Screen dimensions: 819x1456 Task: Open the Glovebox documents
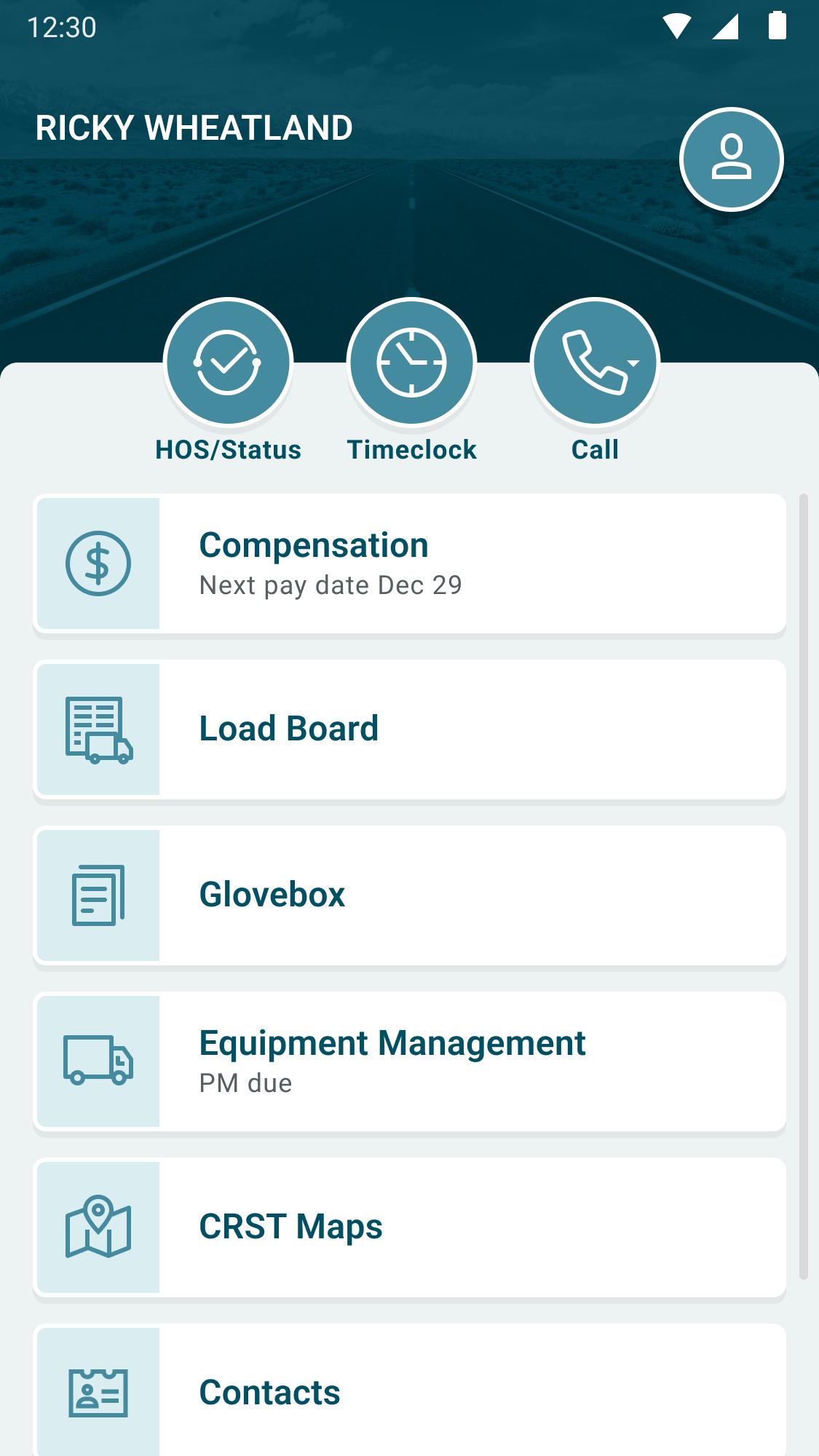pos(410,895)
